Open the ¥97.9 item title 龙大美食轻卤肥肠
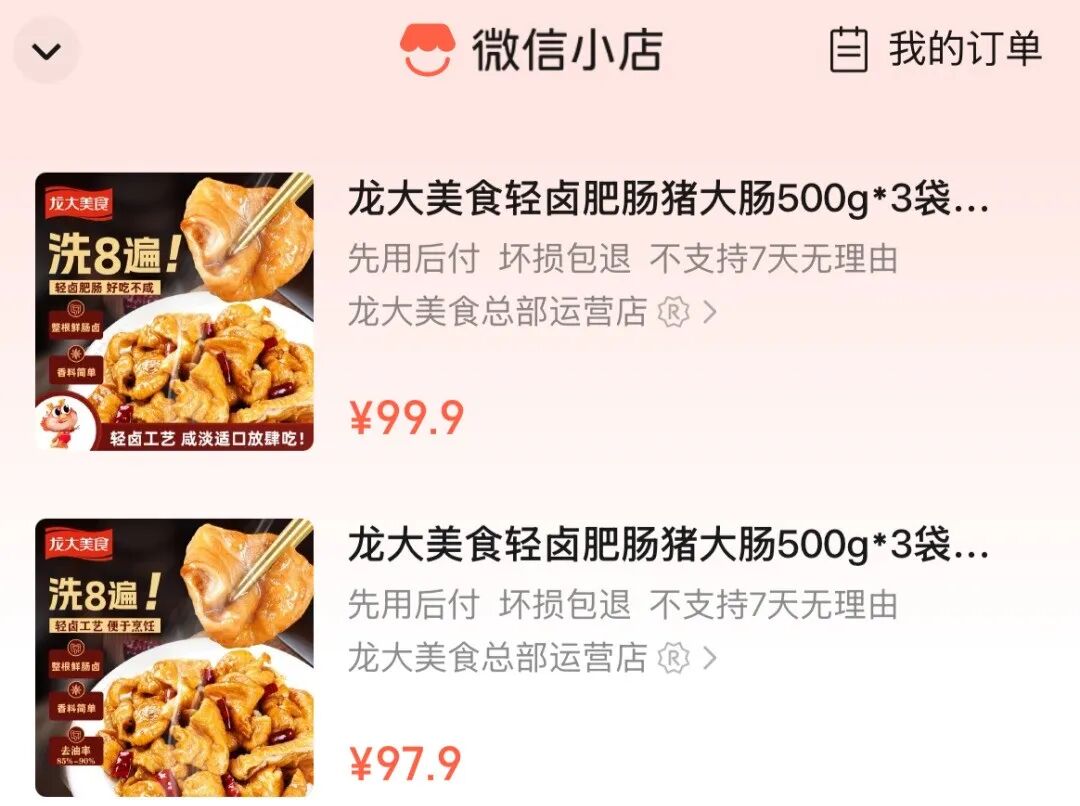The height and width of the screenshot is (806, 1080). [x=668, y=547]
